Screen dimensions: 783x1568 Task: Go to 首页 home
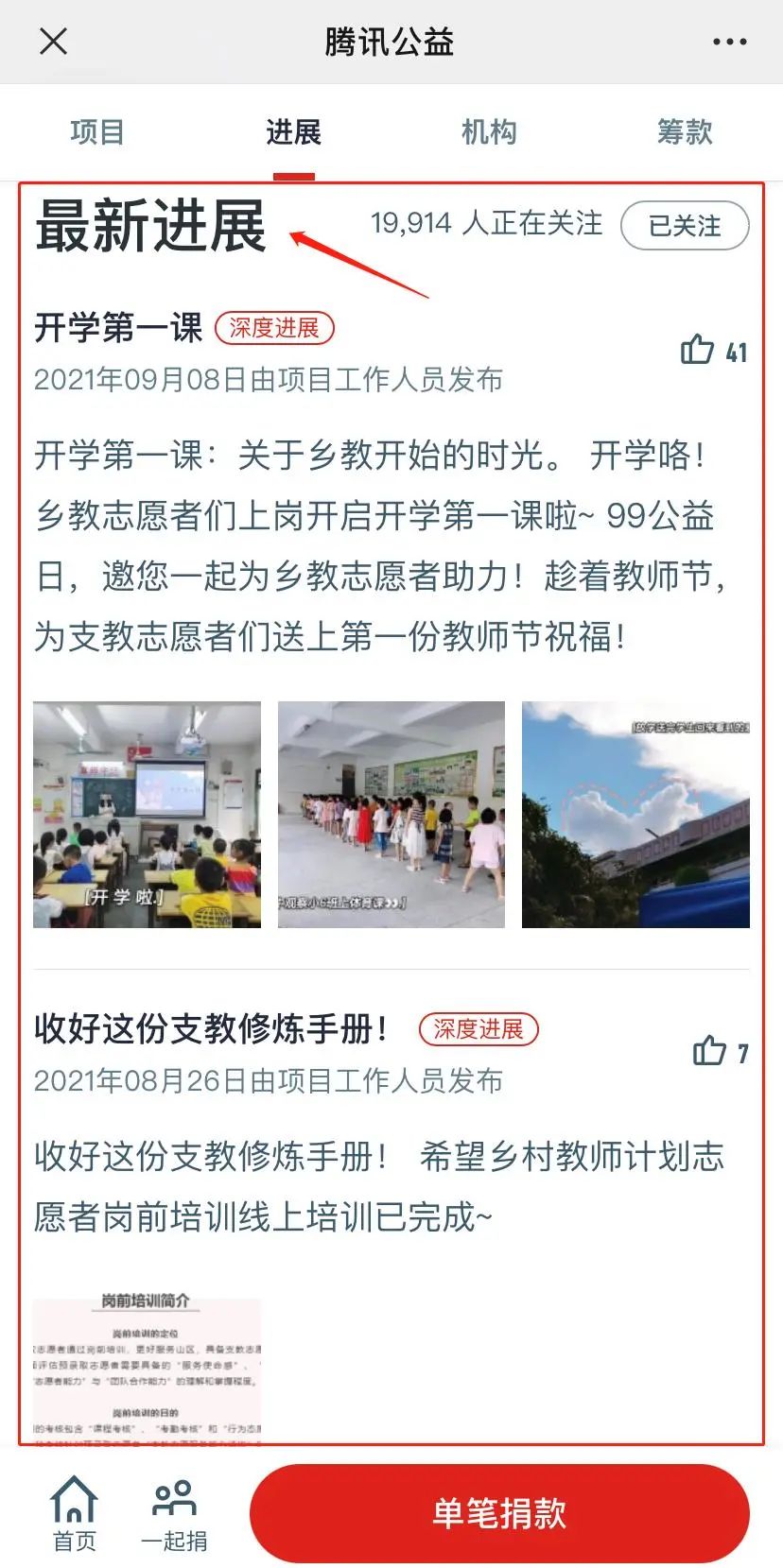(74, 1513)
